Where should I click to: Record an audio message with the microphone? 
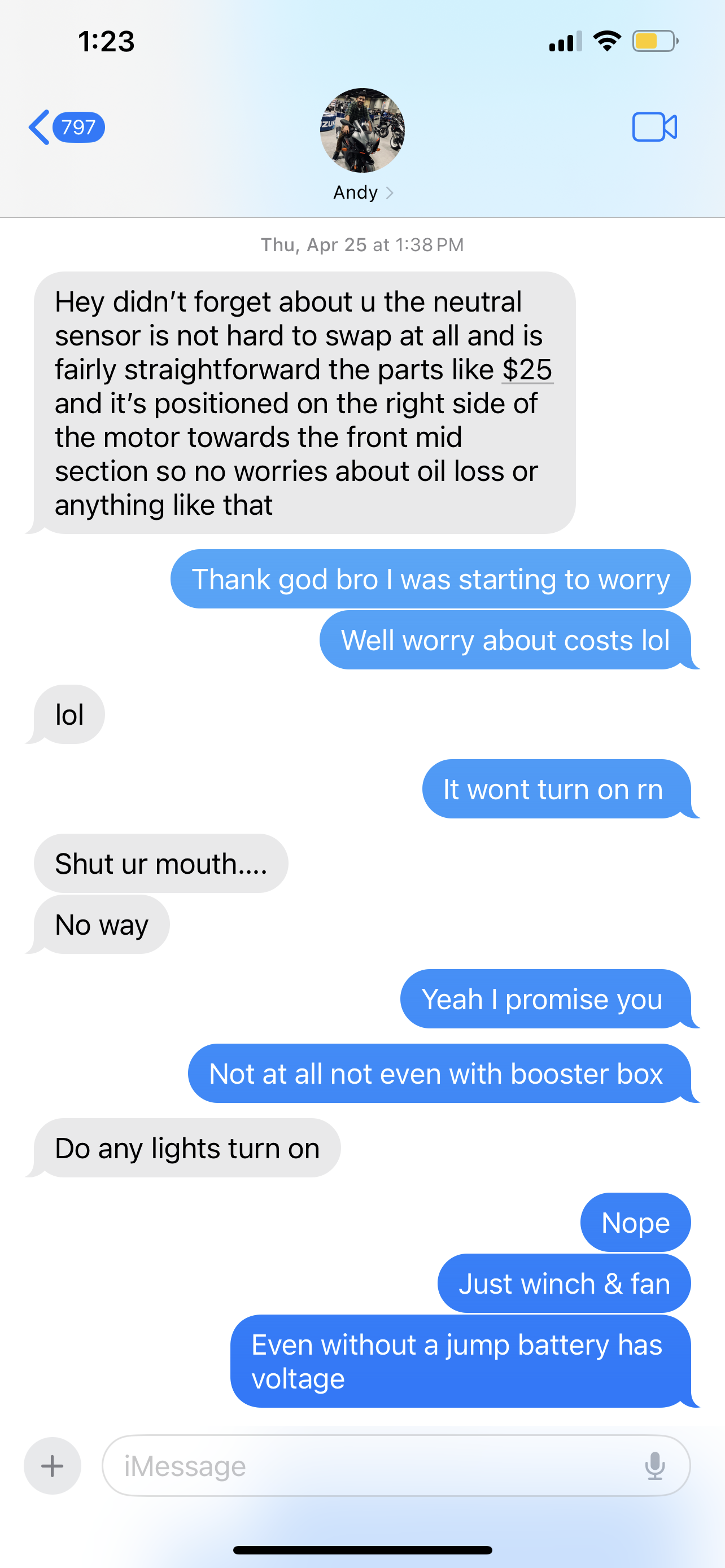(655, 1466)
